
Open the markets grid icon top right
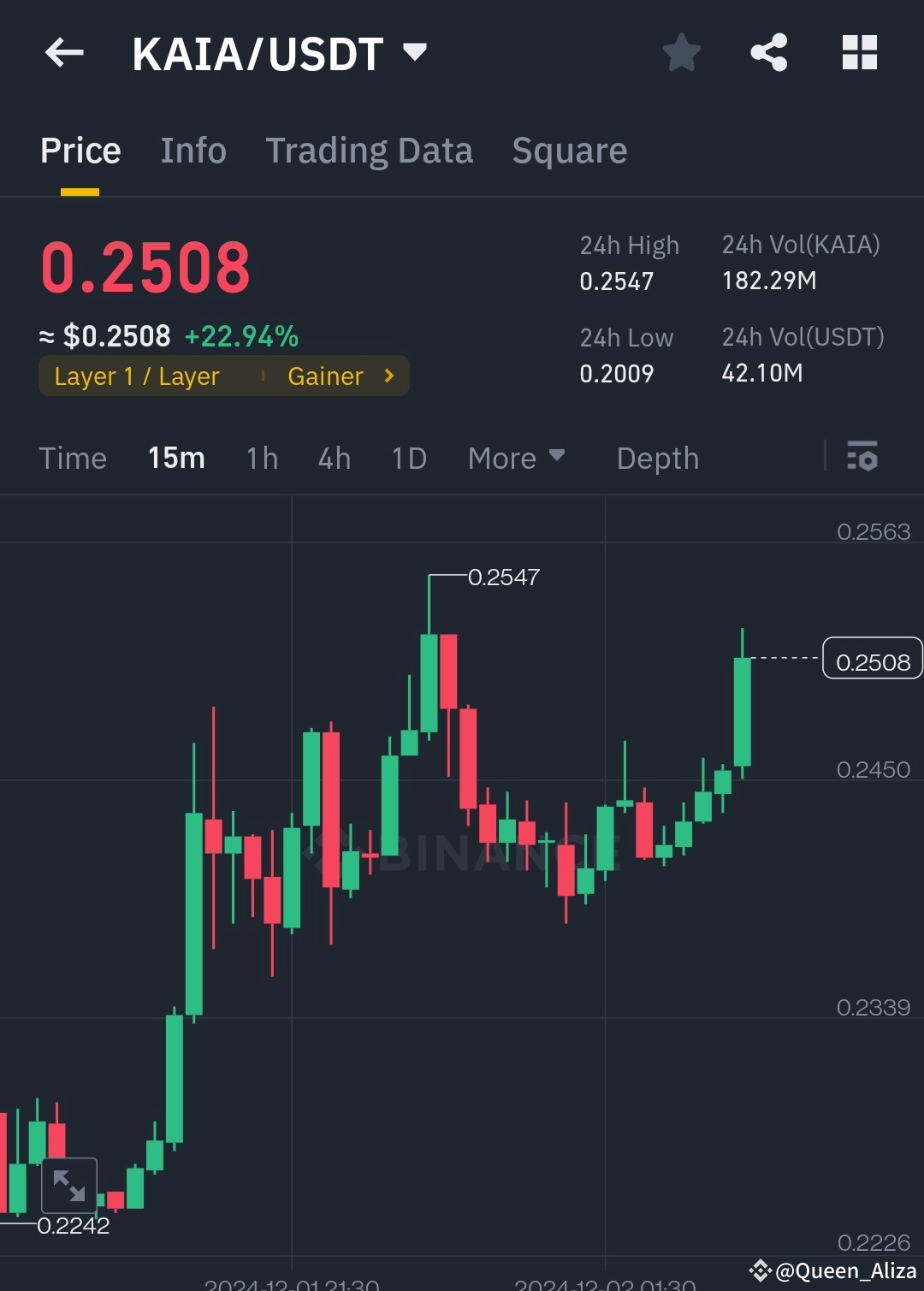[x=859, y=52]
